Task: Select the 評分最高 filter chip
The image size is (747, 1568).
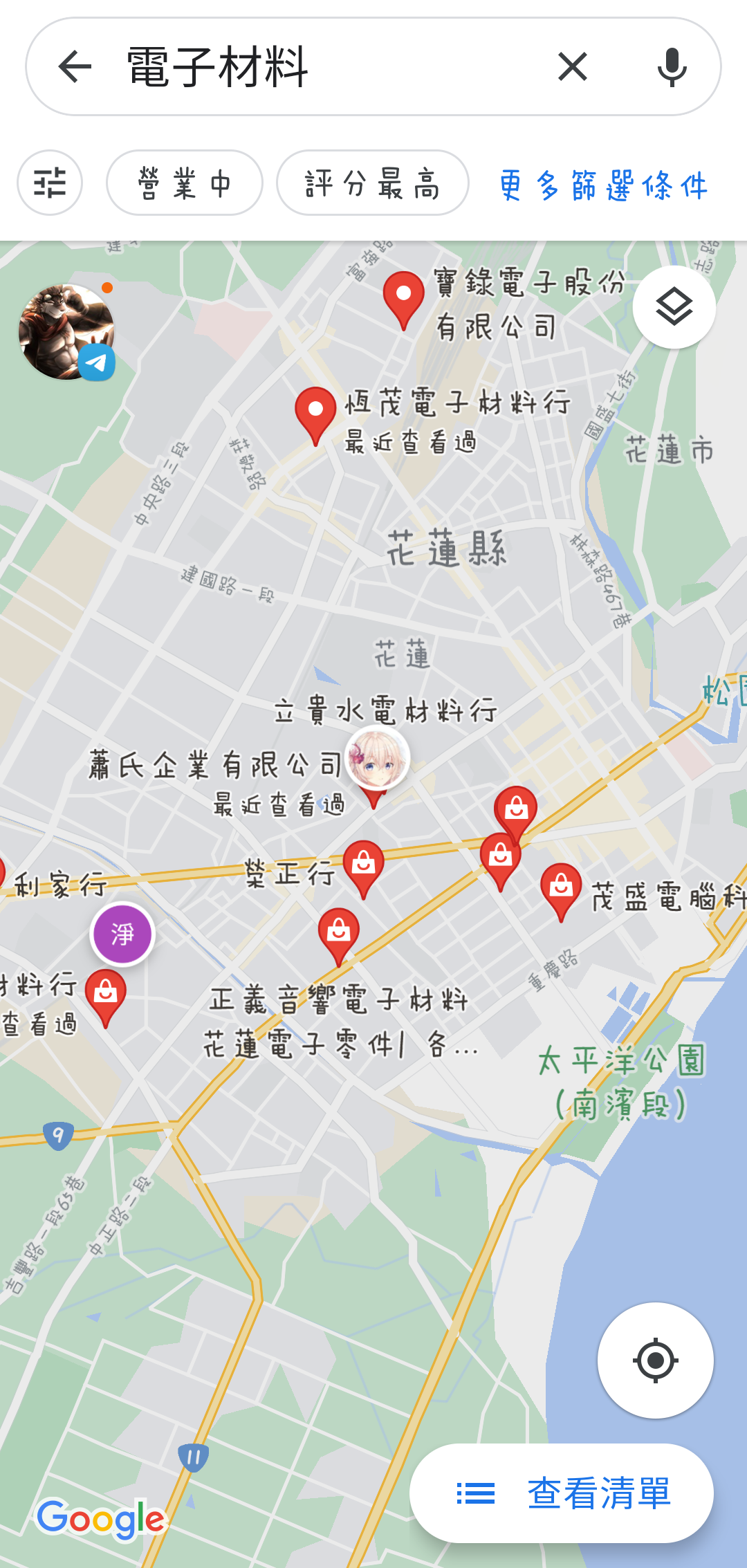Action: coord(372,183)
